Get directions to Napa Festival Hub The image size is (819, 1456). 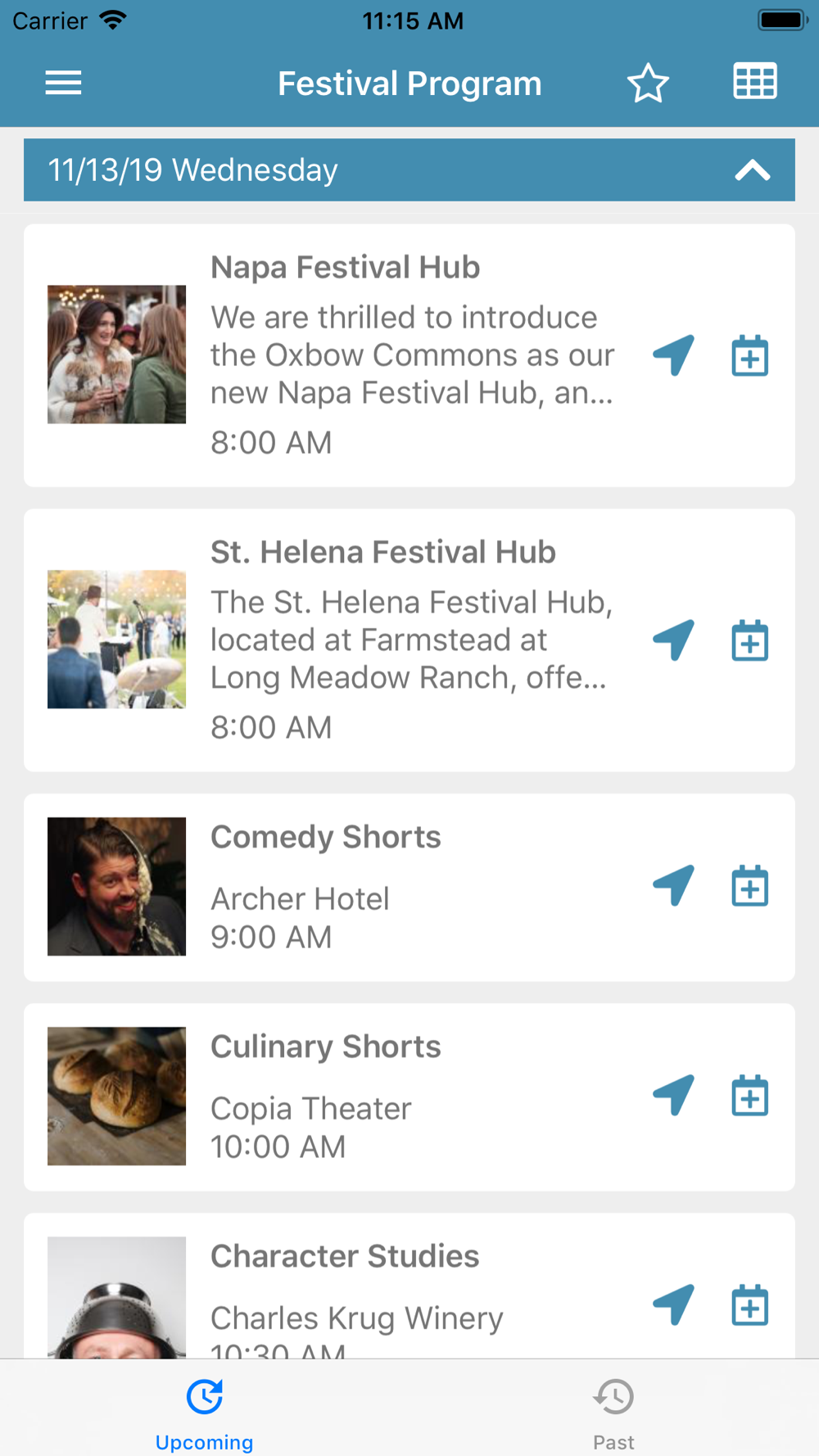[x=674, y=355]
